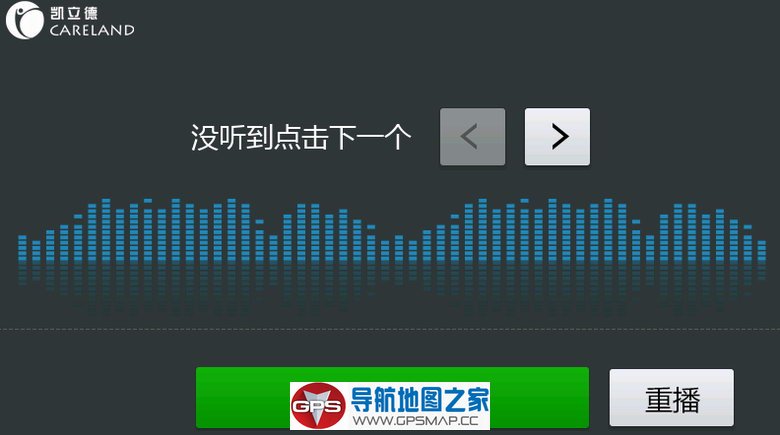Skip to the next sound with right arrow
The height and width of the screenshot is (435, 780).
557,137
